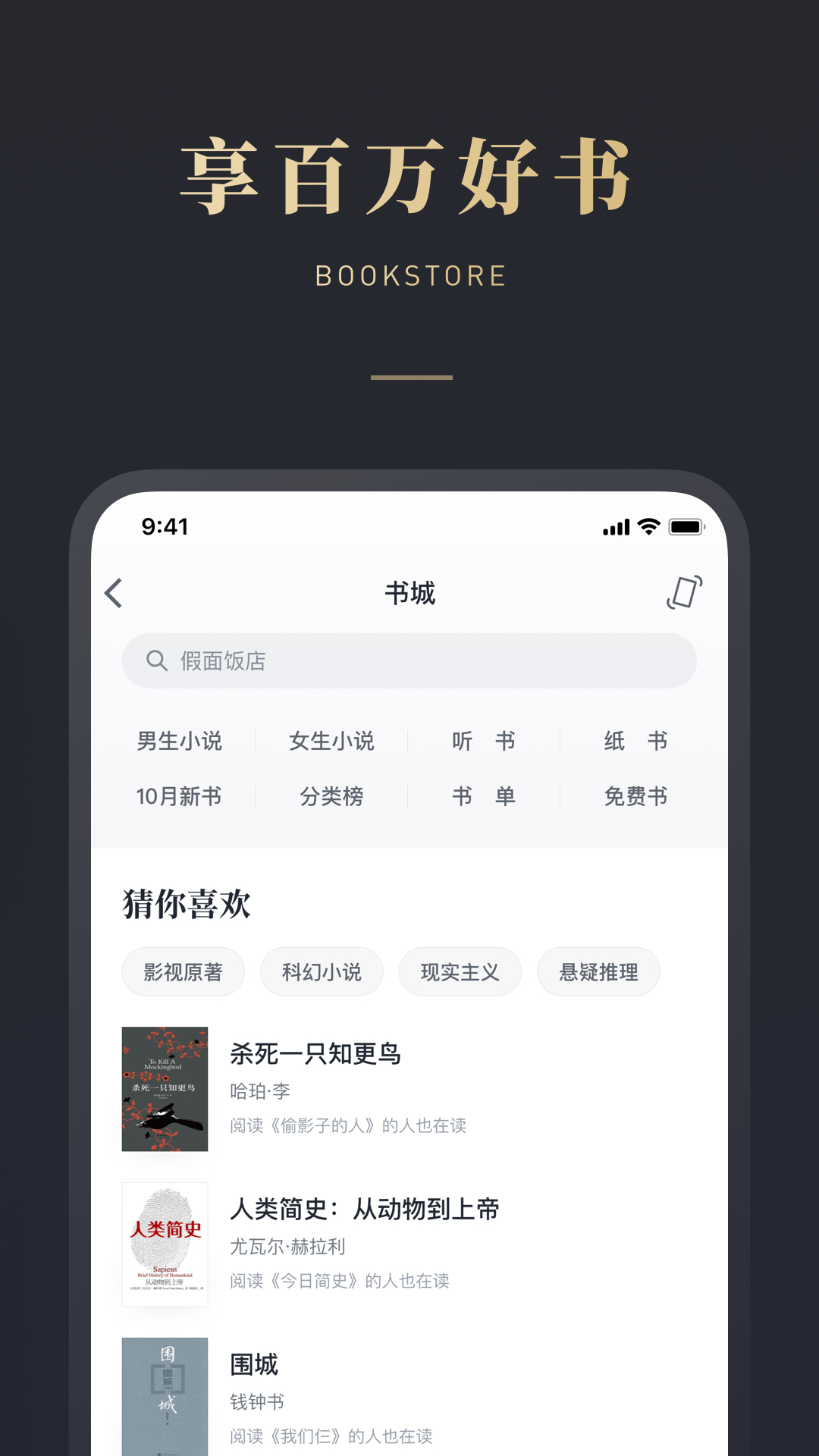Image resolution: width=819 pixels, height=1456 pixels.
Task: Tap the back arrow to leave 书城
Action: pyautogui.click(x=114, y=594)
